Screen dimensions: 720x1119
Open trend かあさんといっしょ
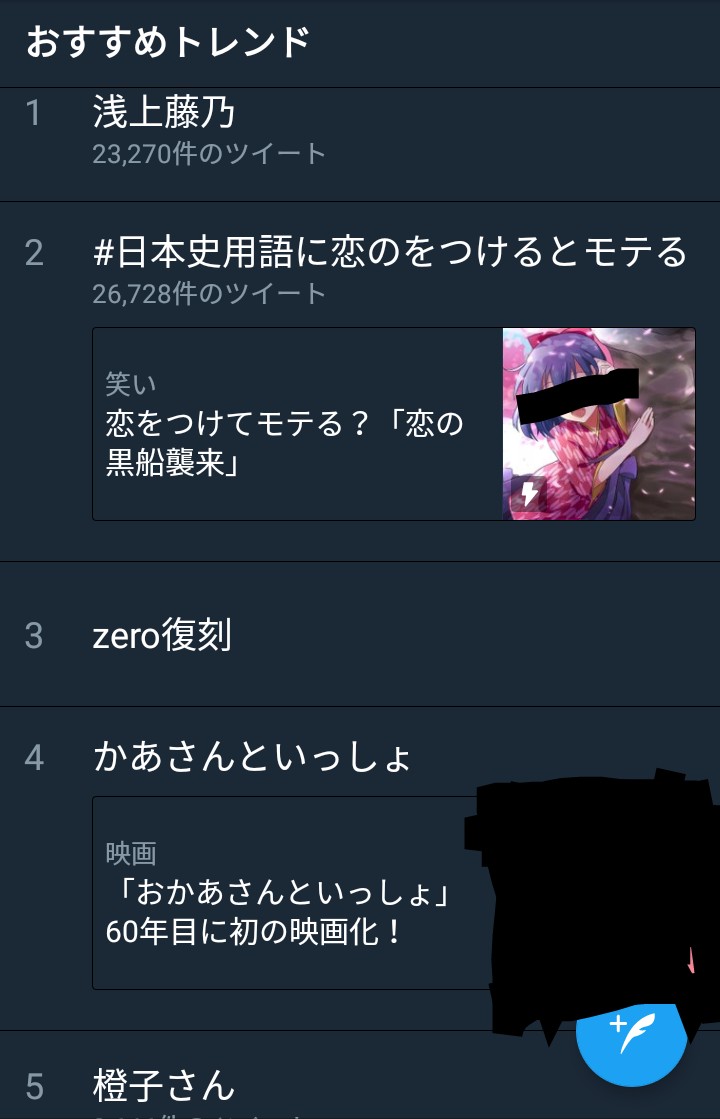coord(252,757)
